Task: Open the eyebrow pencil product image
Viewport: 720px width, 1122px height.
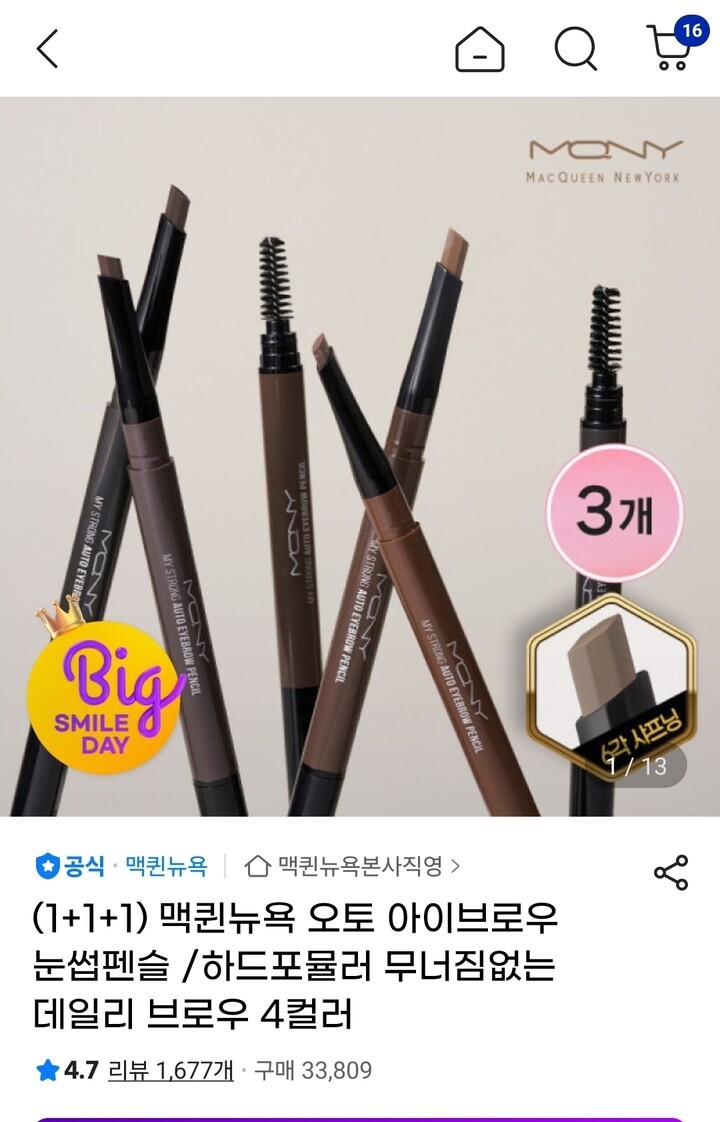Action: pyautogui.click(x=360, y=456)
